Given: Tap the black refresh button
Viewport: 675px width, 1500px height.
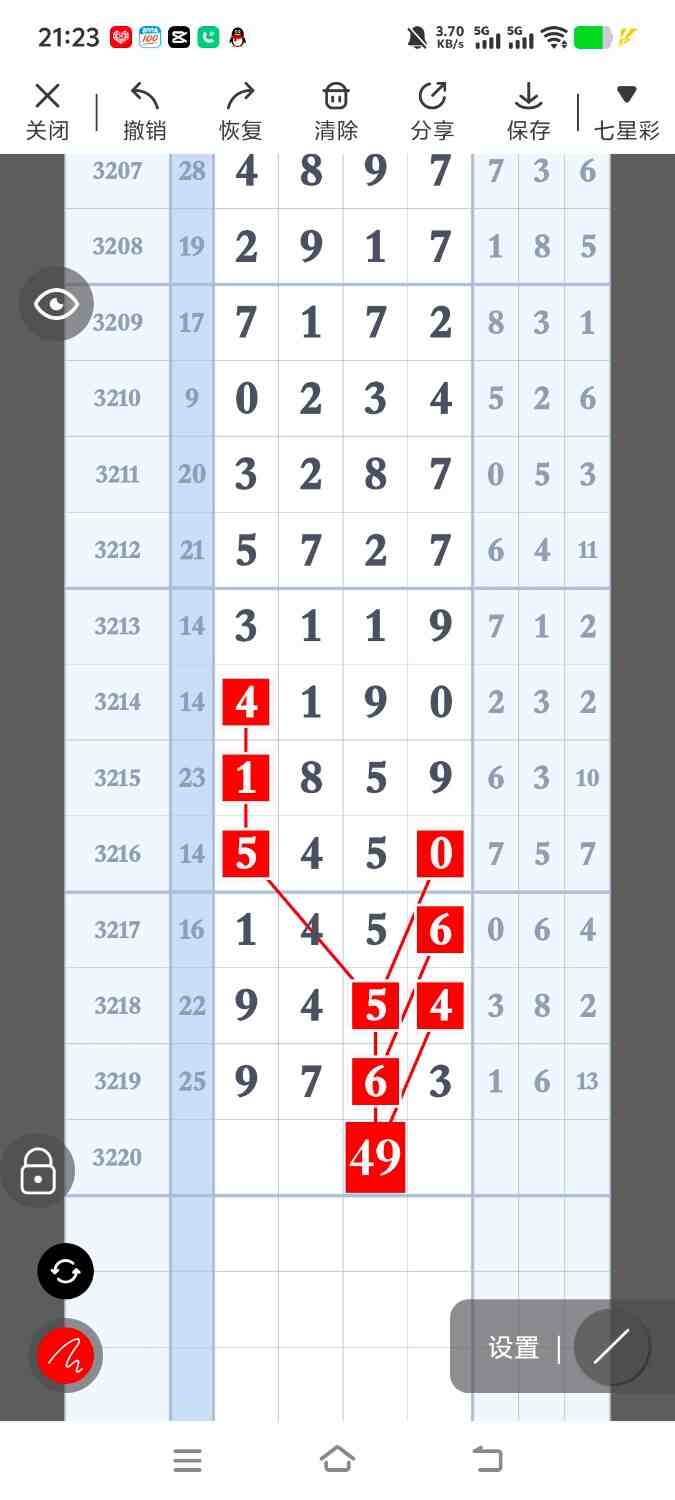Looking at the screenshot, I should click(x=65, y=1271).
